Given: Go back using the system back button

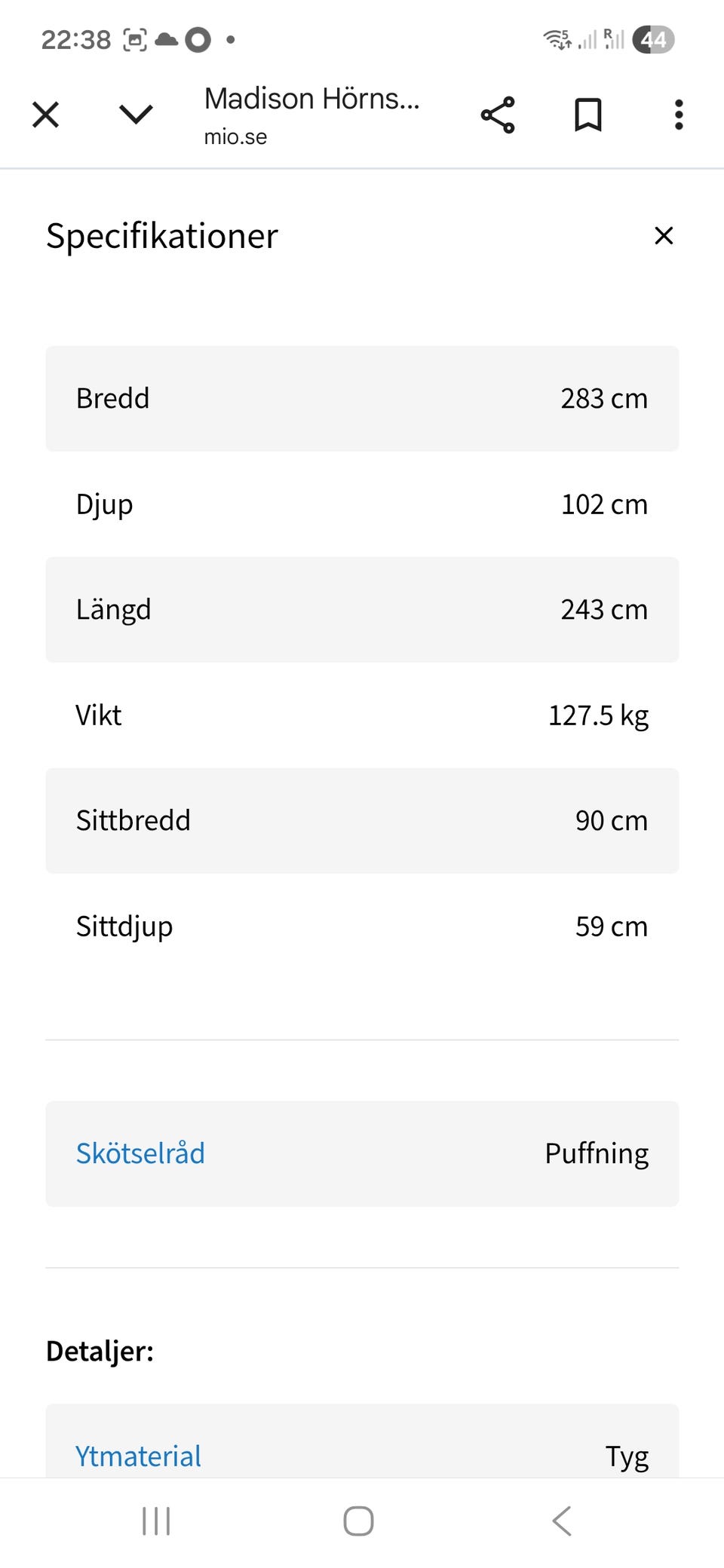Looking at the screenshot, I should point(562,1521).
